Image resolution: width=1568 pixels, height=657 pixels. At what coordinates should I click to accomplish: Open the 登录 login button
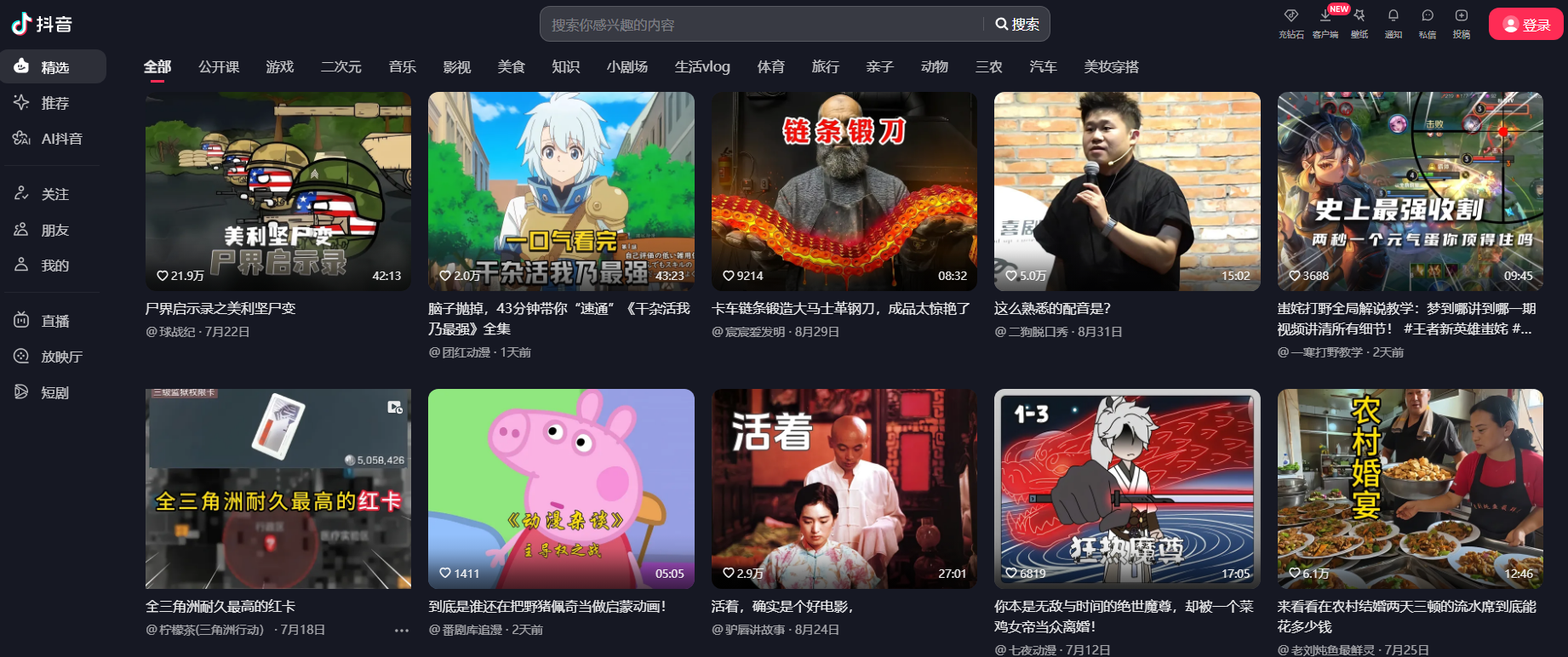1525,25
